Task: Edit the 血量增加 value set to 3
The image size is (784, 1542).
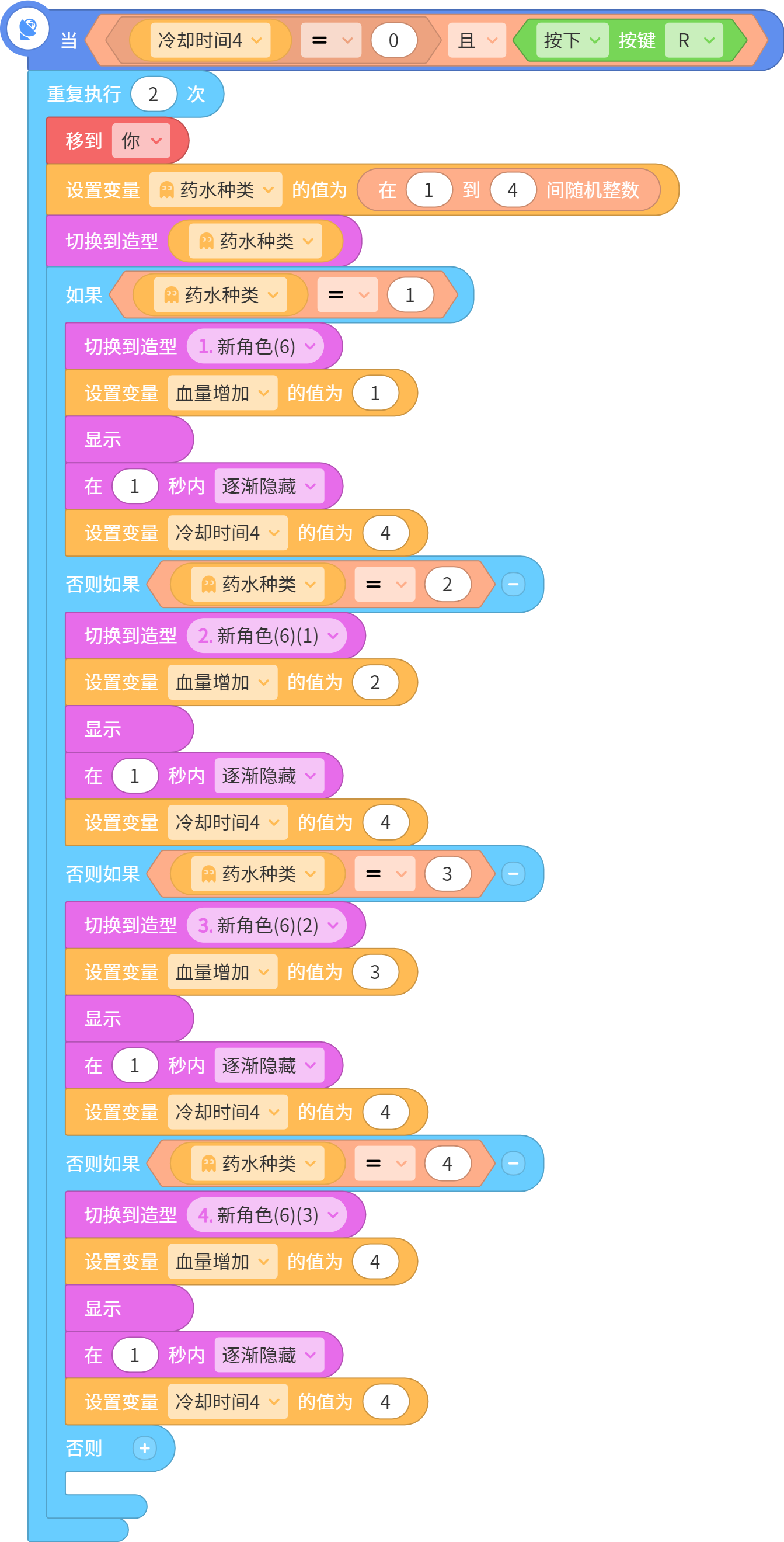Action: [375, 971]
